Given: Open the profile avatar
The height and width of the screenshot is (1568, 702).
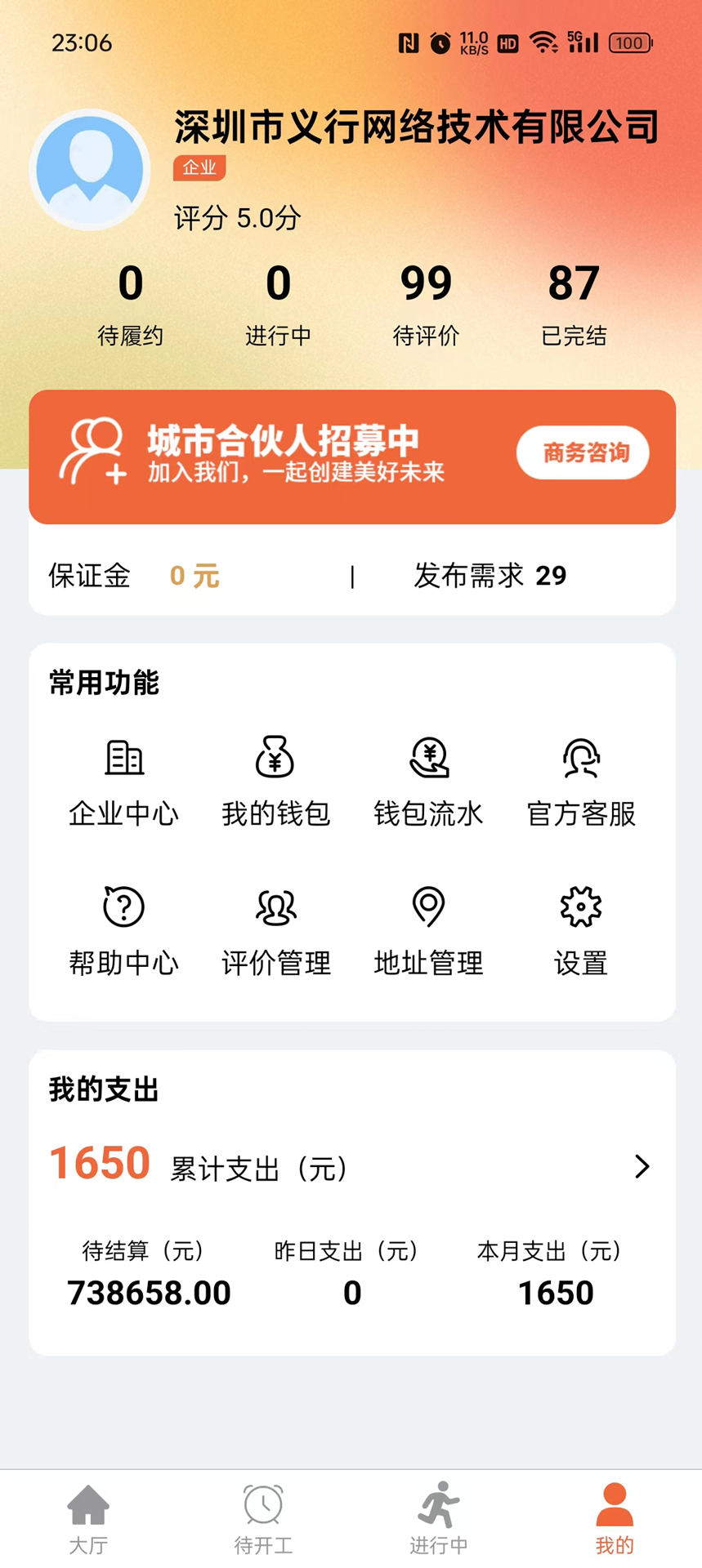Looking at the screenshot, I should pyautogui.click(x=90, y=170).
